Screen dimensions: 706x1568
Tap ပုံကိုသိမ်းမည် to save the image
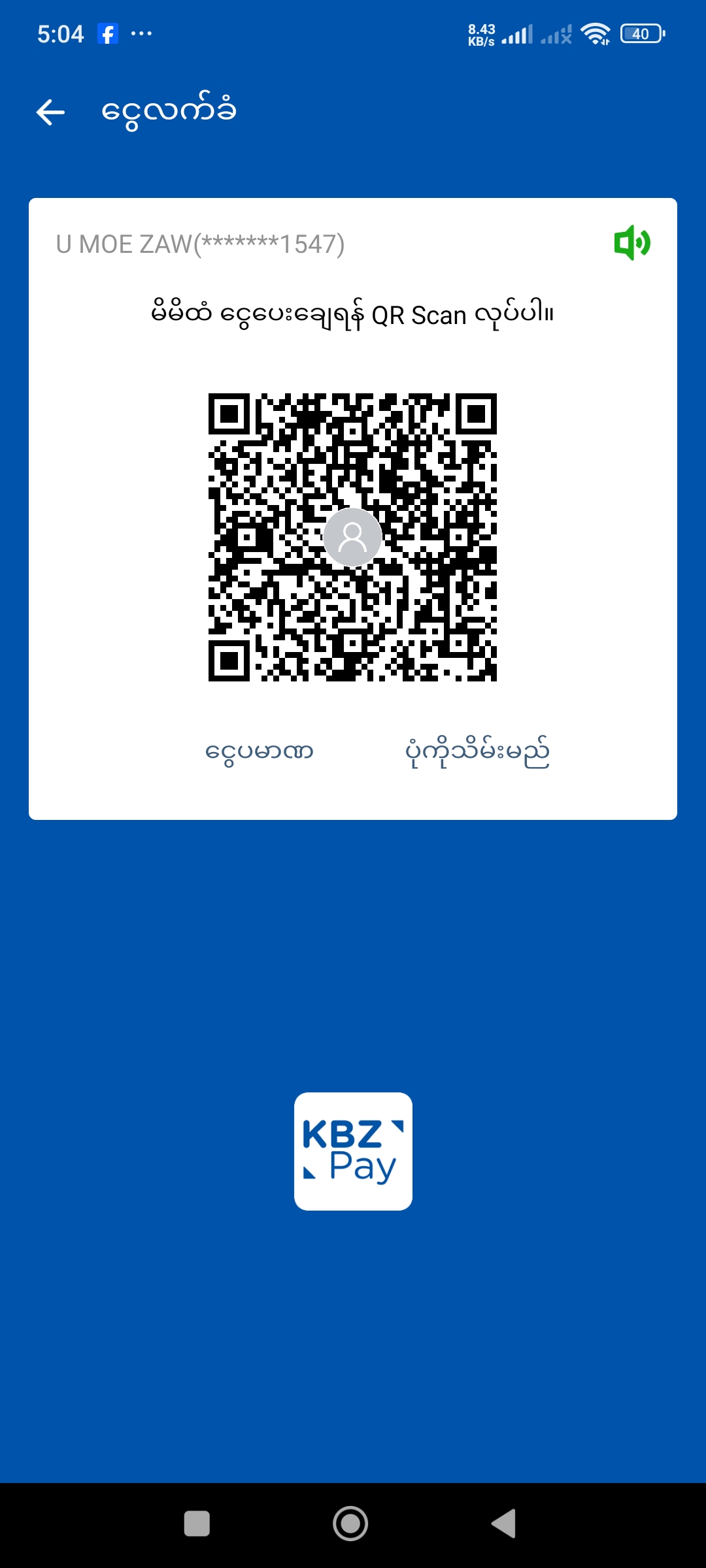pos(477,753)
